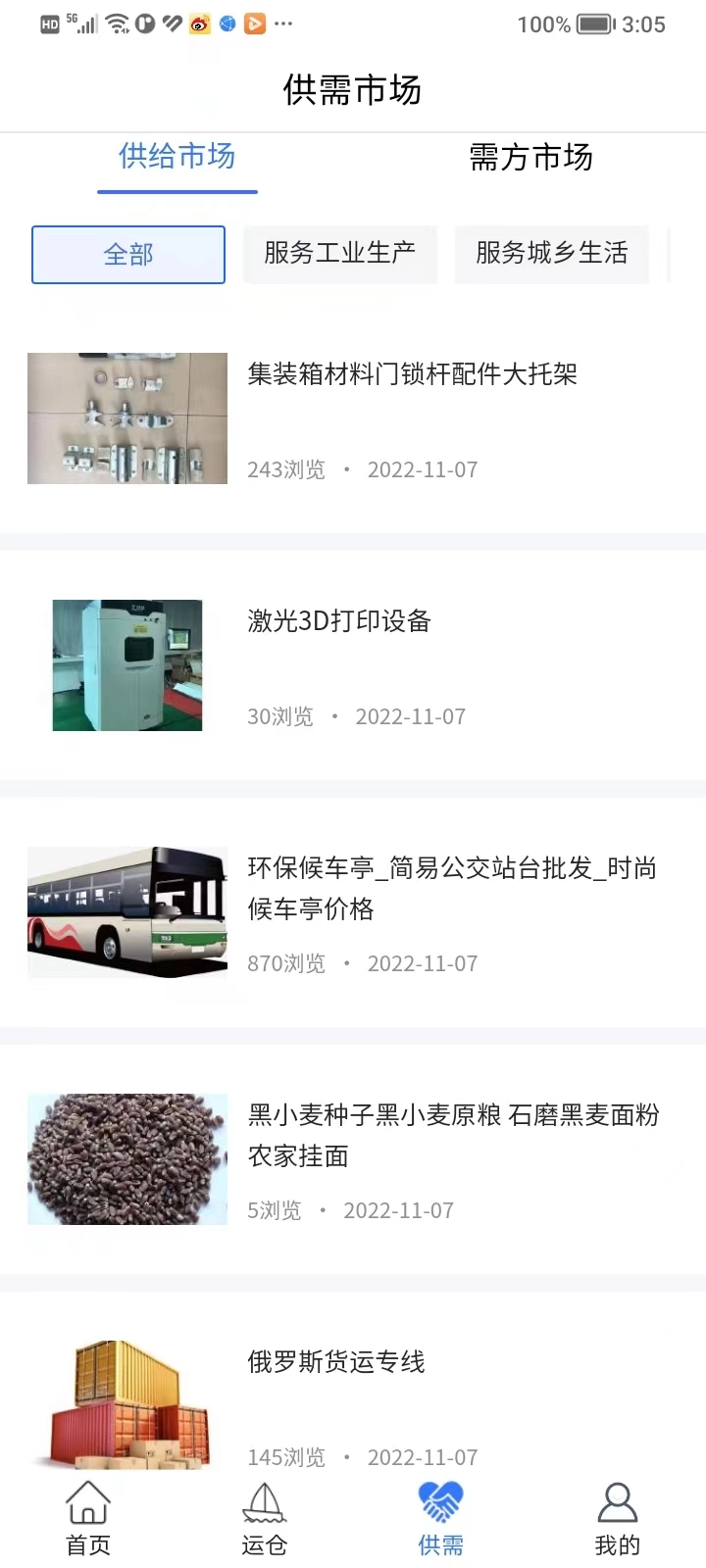The height and width of the screenshot is (1568, 706).
Task: Go to the 首页 home tab
Action: coord(88,1518)
